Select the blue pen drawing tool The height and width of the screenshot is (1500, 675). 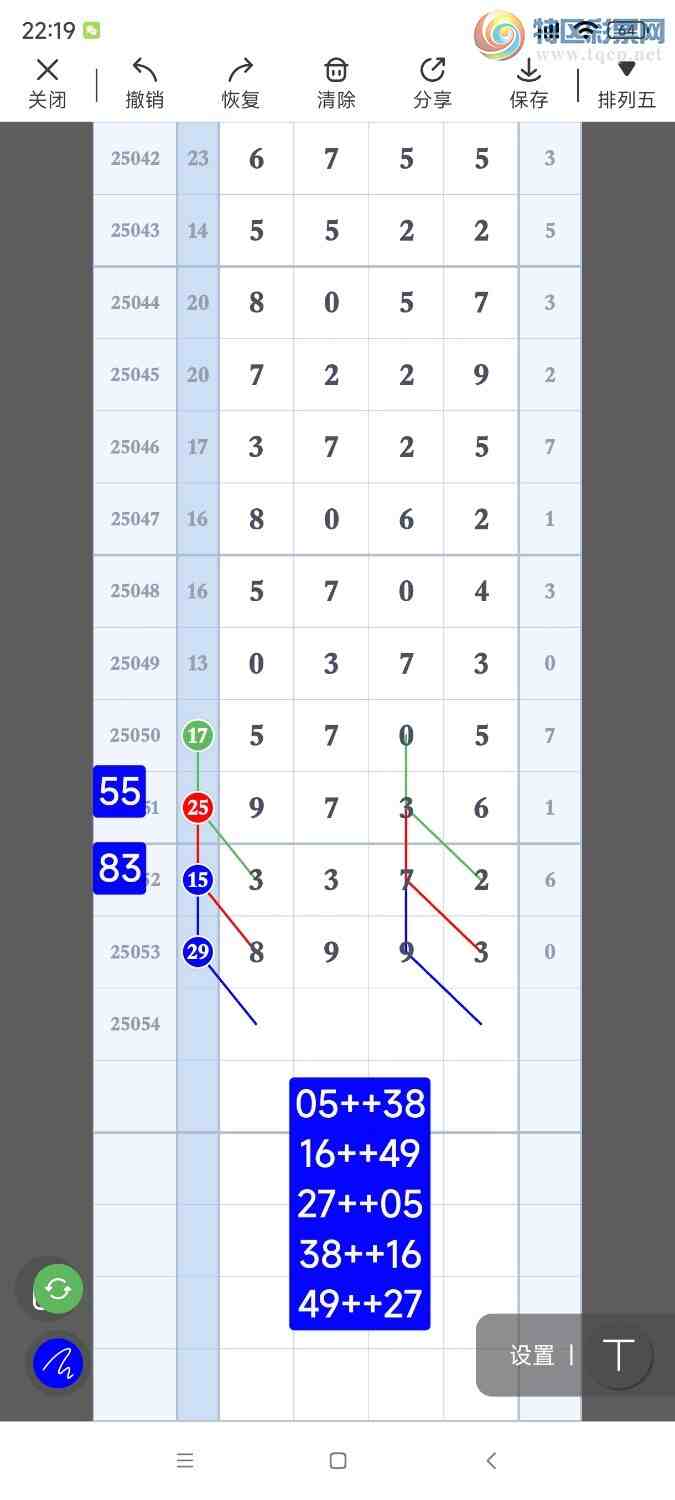(58, 1362)
